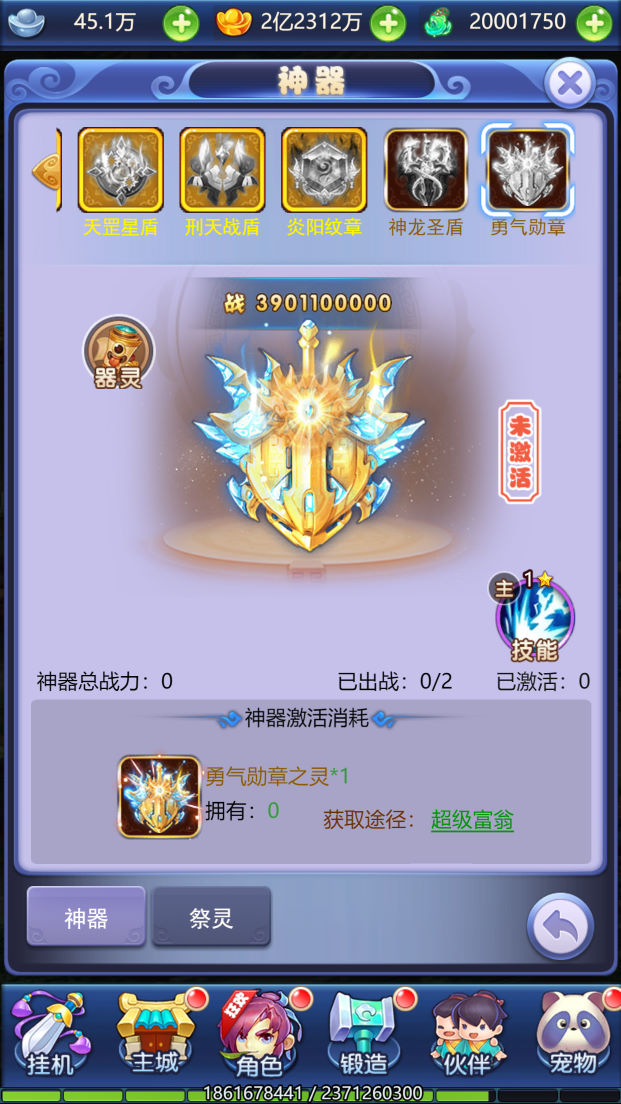This screenshot has height=1104, width=621.
Task: Select the 刑天战盾 artifact
Action: click(x=222, y=170)
